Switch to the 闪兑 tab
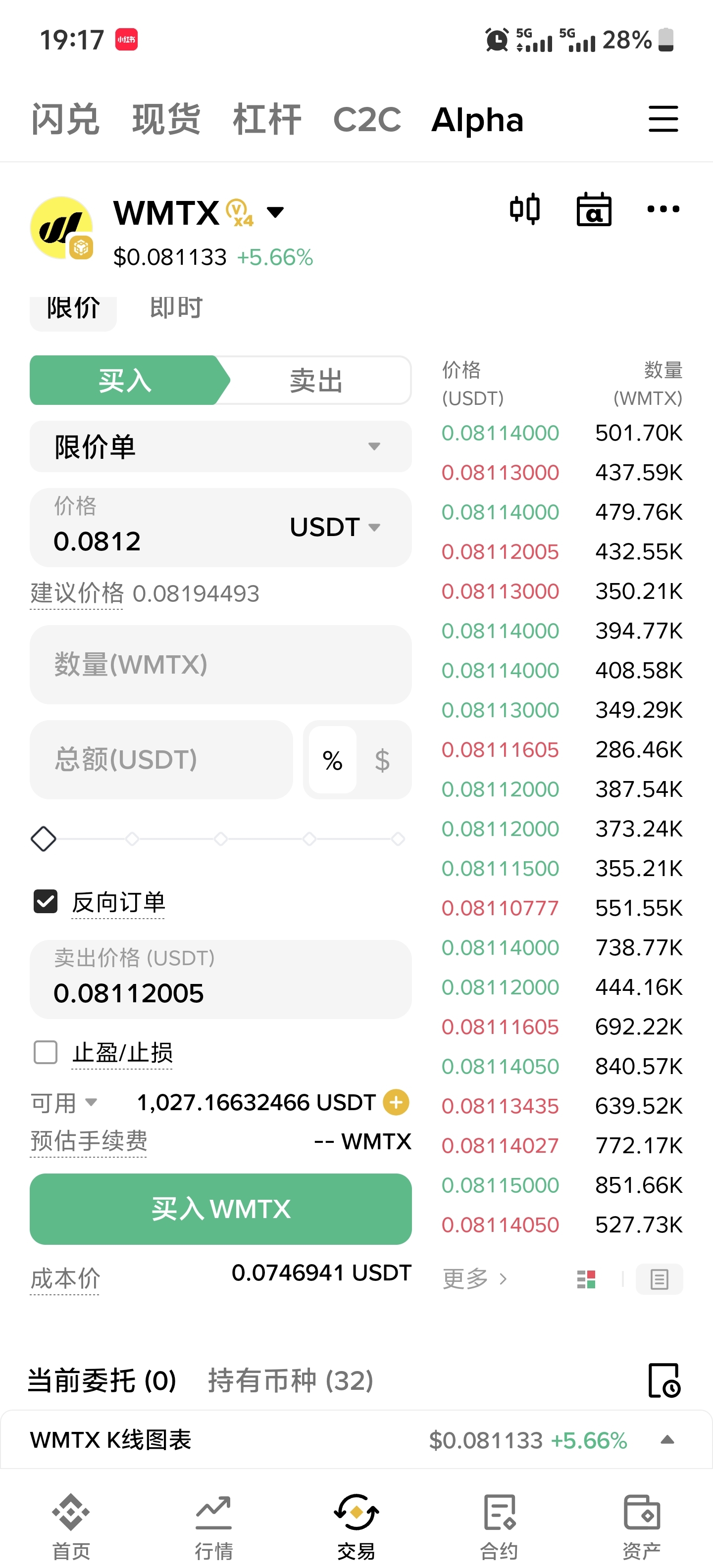 coord(65,119)
